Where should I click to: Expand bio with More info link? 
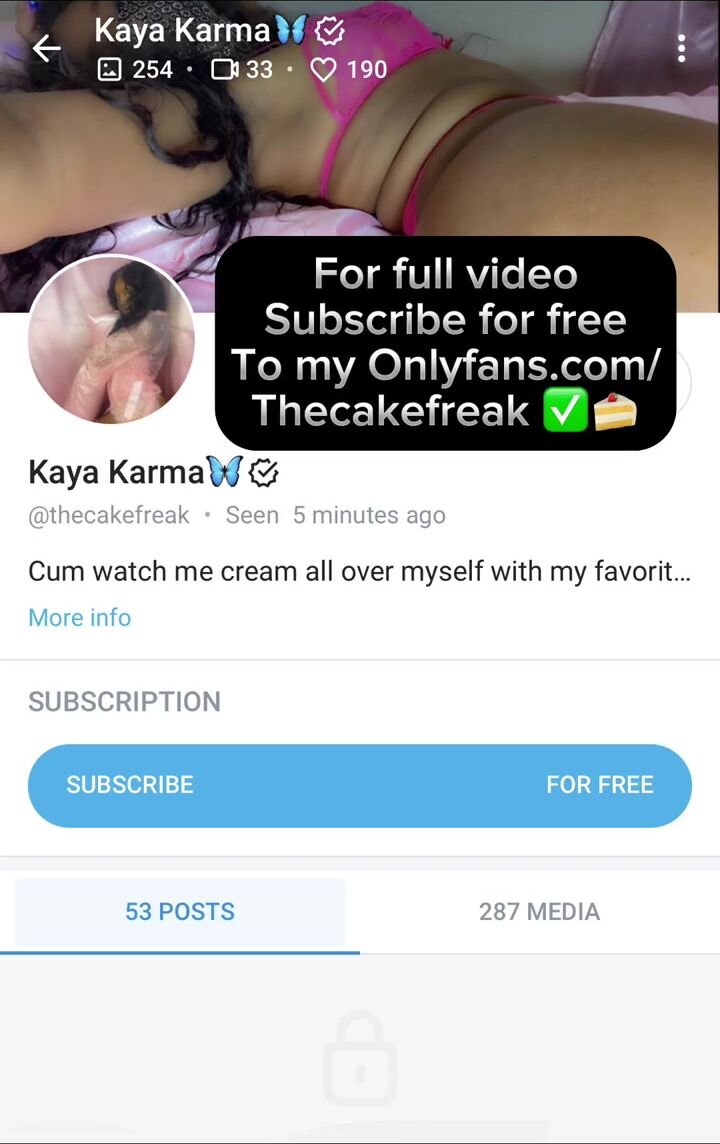pos(79,617)
